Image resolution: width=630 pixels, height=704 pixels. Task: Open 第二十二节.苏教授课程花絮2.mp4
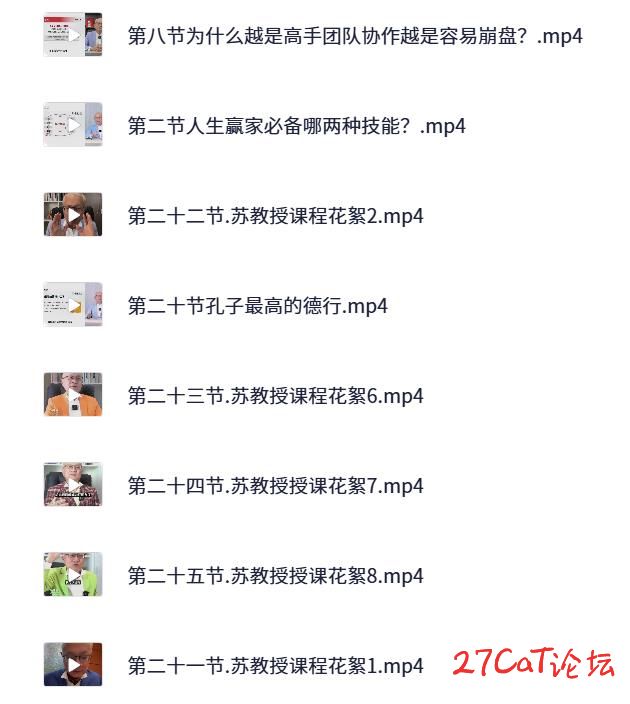point(275,216)
